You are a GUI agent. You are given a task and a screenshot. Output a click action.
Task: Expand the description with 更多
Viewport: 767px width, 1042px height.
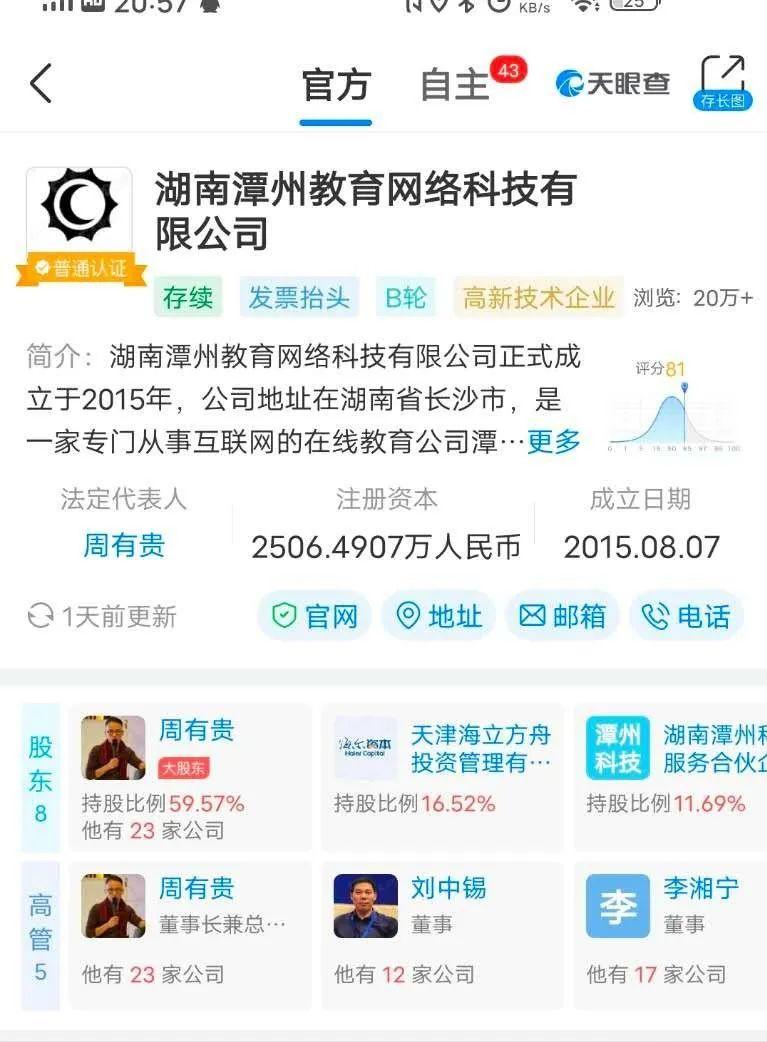(553, 439)
